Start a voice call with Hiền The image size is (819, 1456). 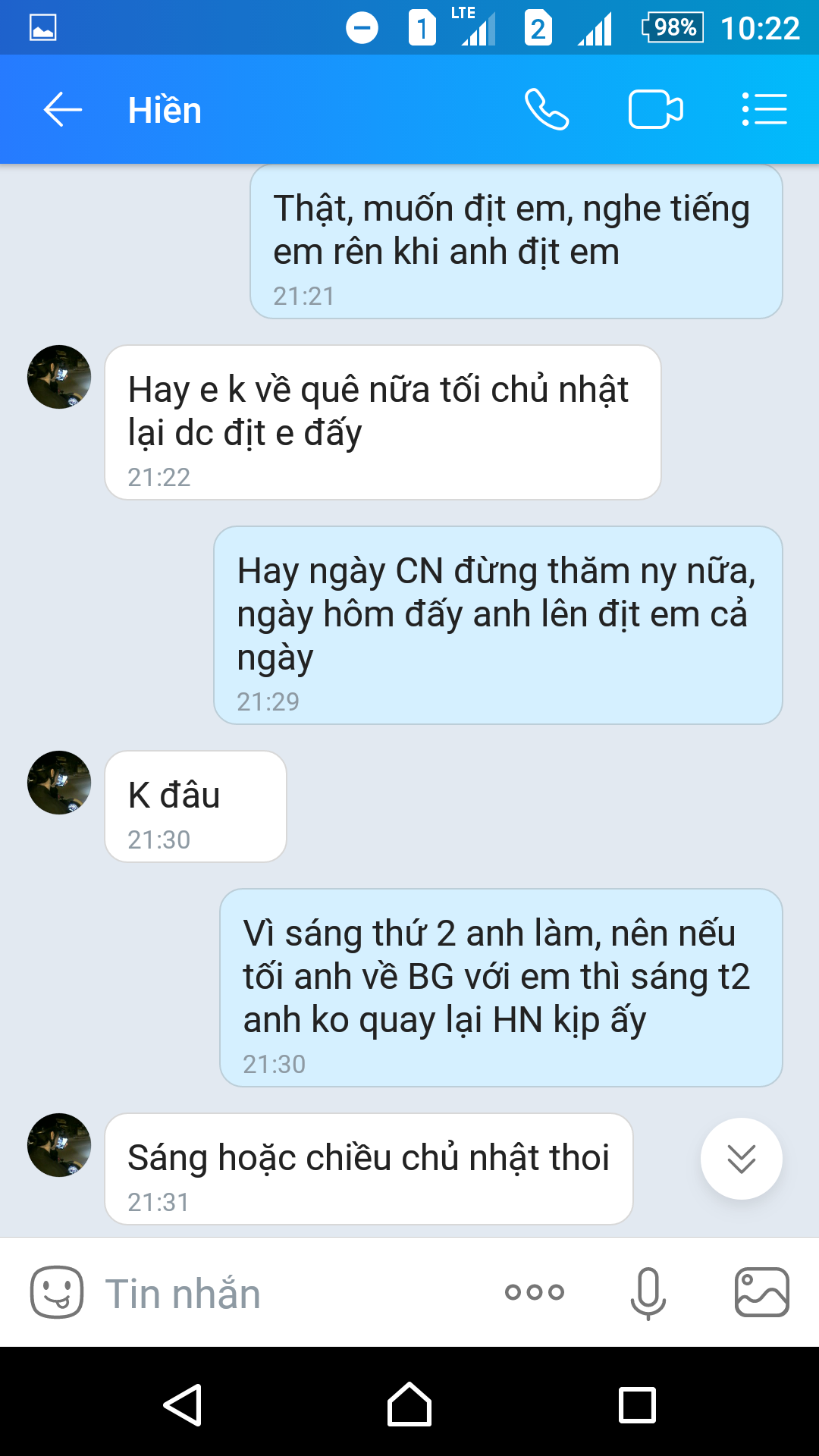[546, 110]
